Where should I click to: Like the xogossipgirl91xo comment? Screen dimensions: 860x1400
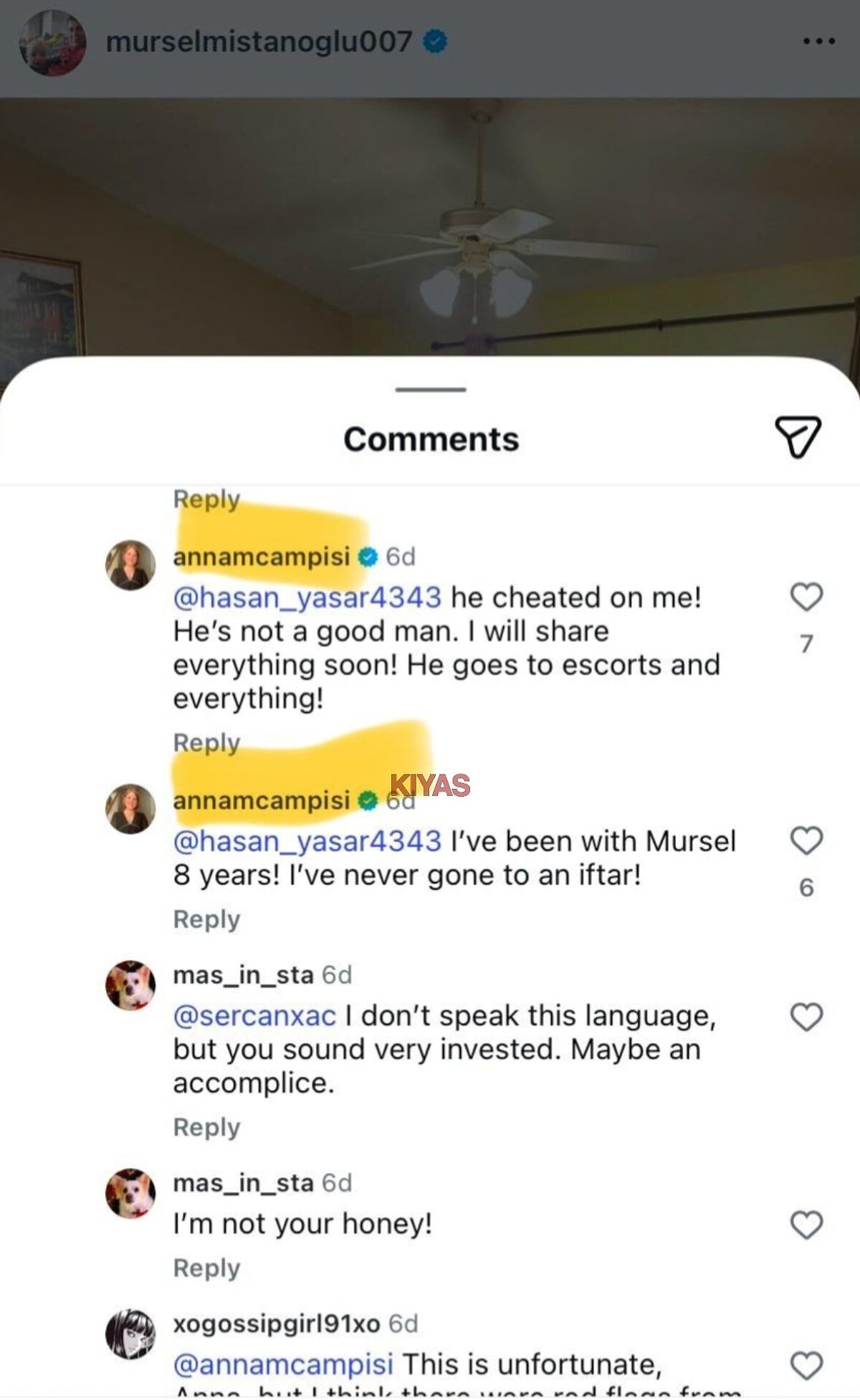(806, 1366)
